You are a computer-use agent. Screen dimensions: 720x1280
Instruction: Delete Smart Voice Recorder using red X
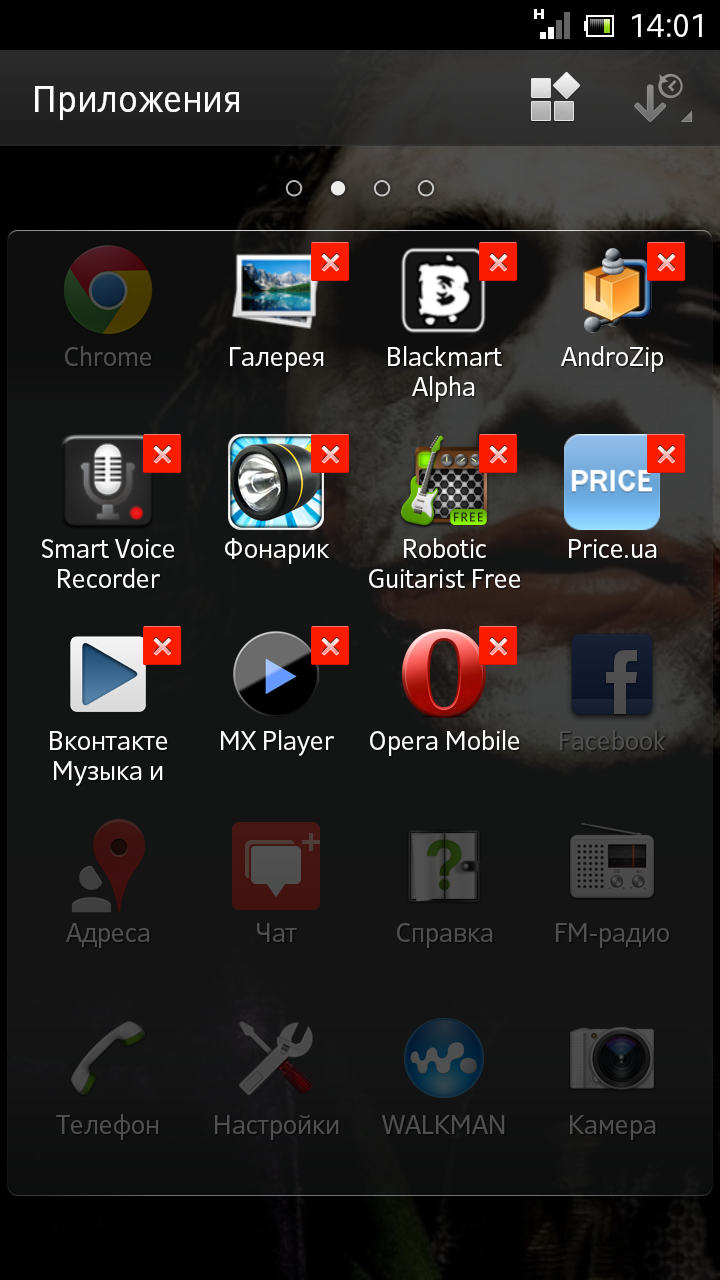(x=162, y=454)
